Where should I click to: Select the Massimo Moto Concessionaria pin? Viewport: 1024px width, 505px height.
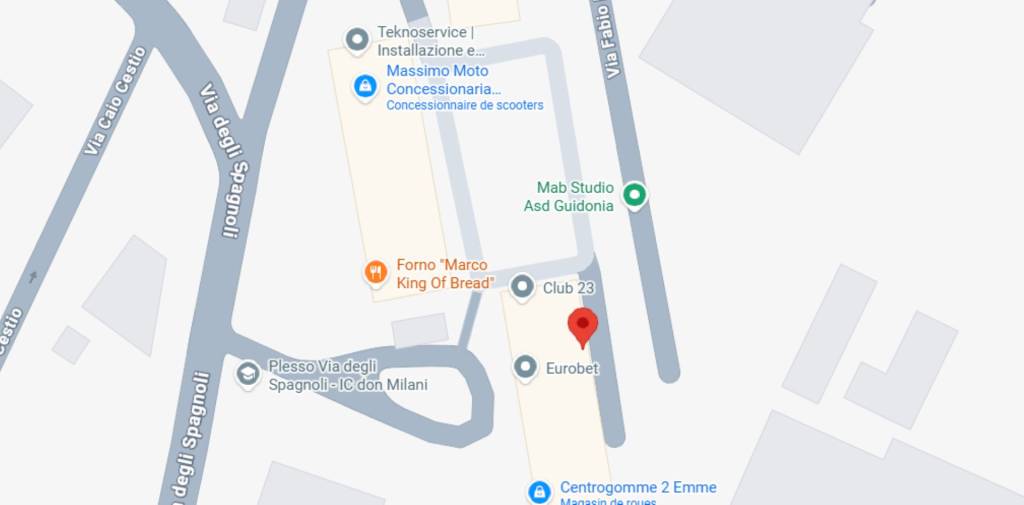pos(366,87)
